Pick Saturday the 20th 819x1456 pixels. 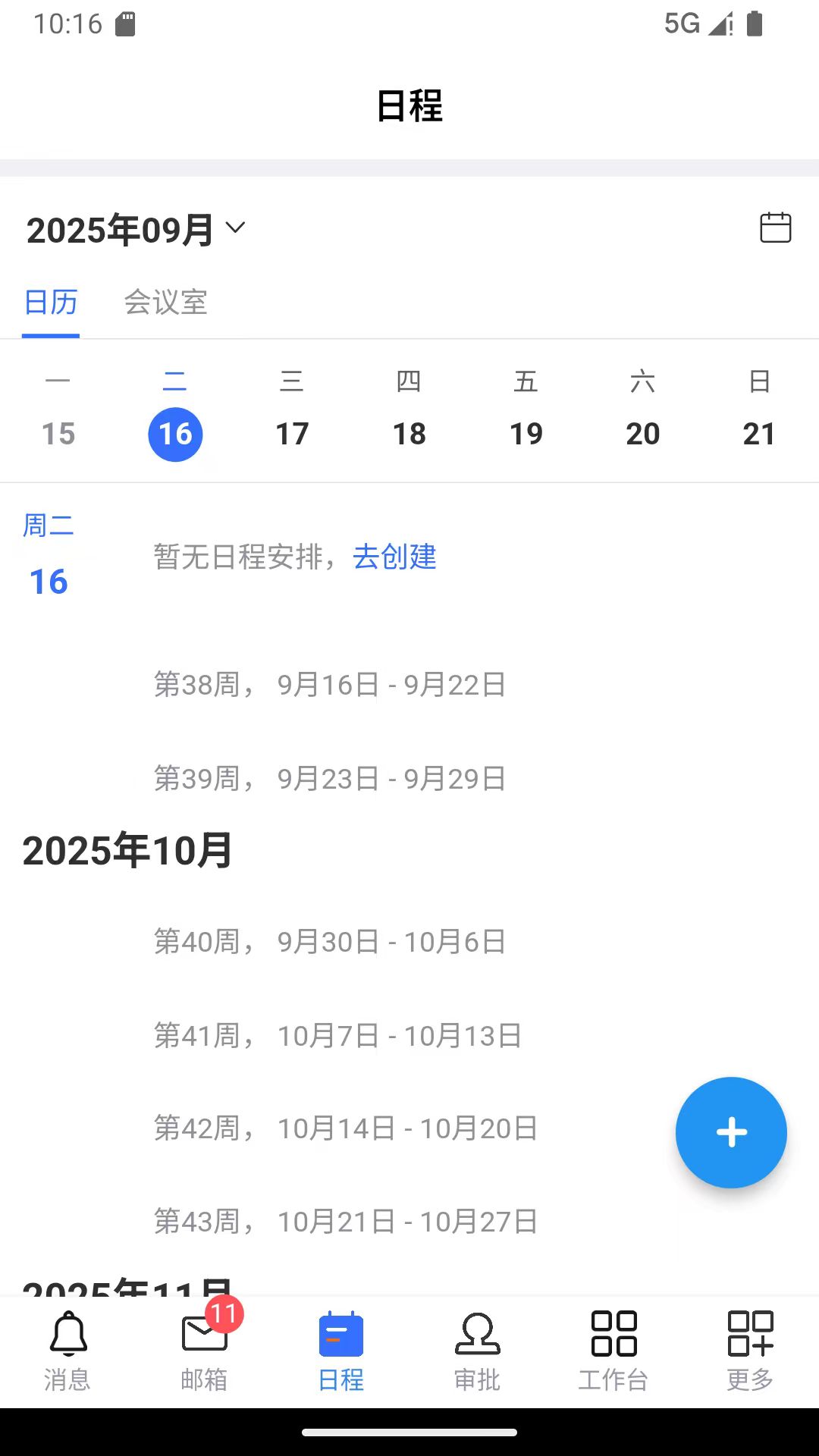(642, 434)
